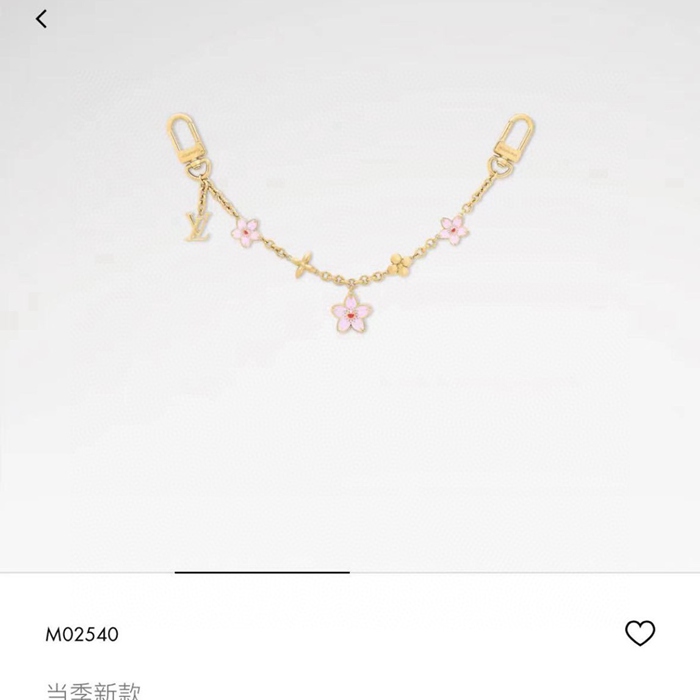Add item M02540 to wishlist with heart
This screenshot has height=700, width=700.
(x=639, y=633)
